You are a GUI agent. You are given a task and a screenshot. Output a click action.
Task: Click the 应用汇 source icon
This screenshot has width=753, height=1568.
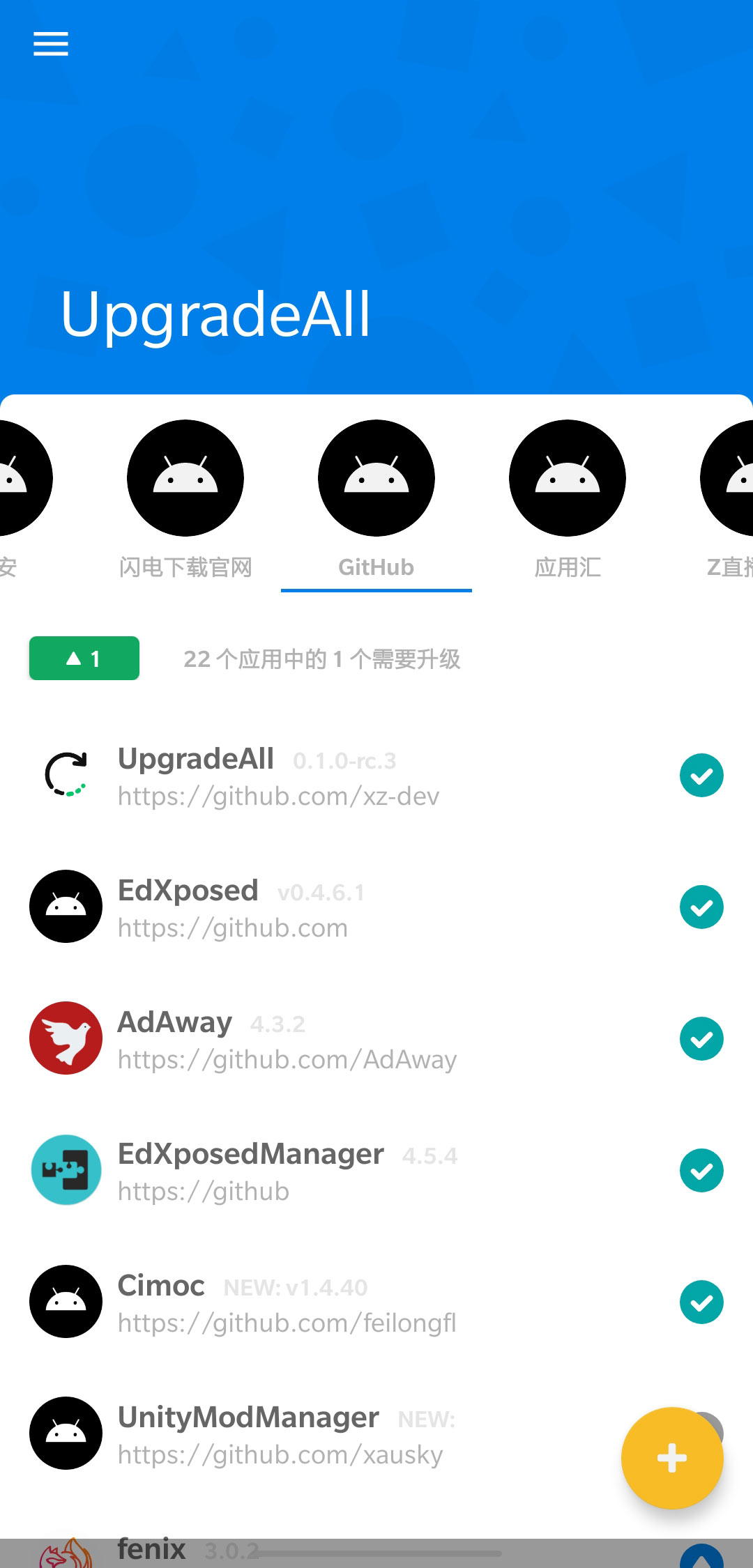567,478
